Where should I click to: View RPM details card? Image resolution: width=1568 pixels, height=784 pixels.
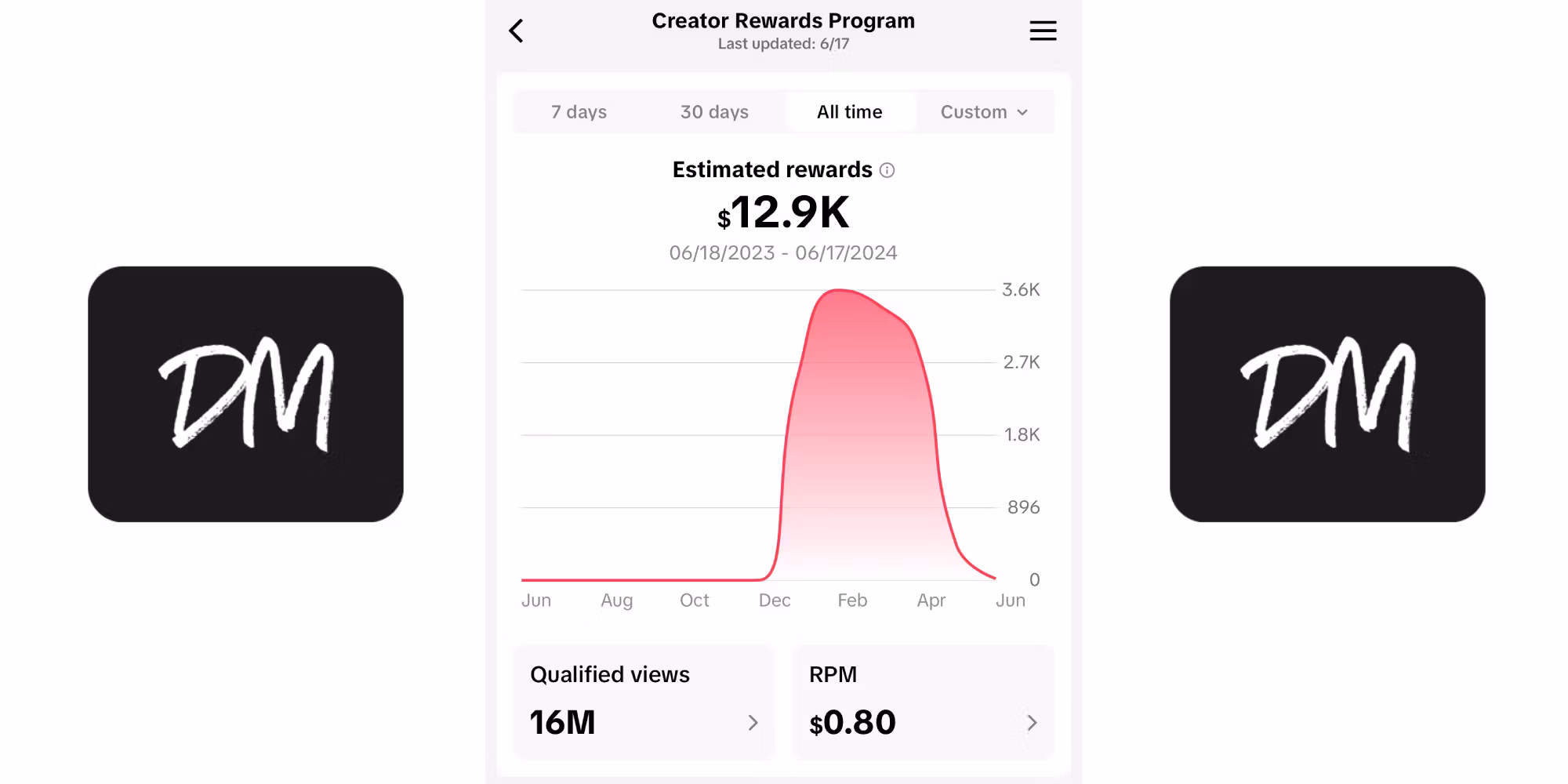[923, 702]
